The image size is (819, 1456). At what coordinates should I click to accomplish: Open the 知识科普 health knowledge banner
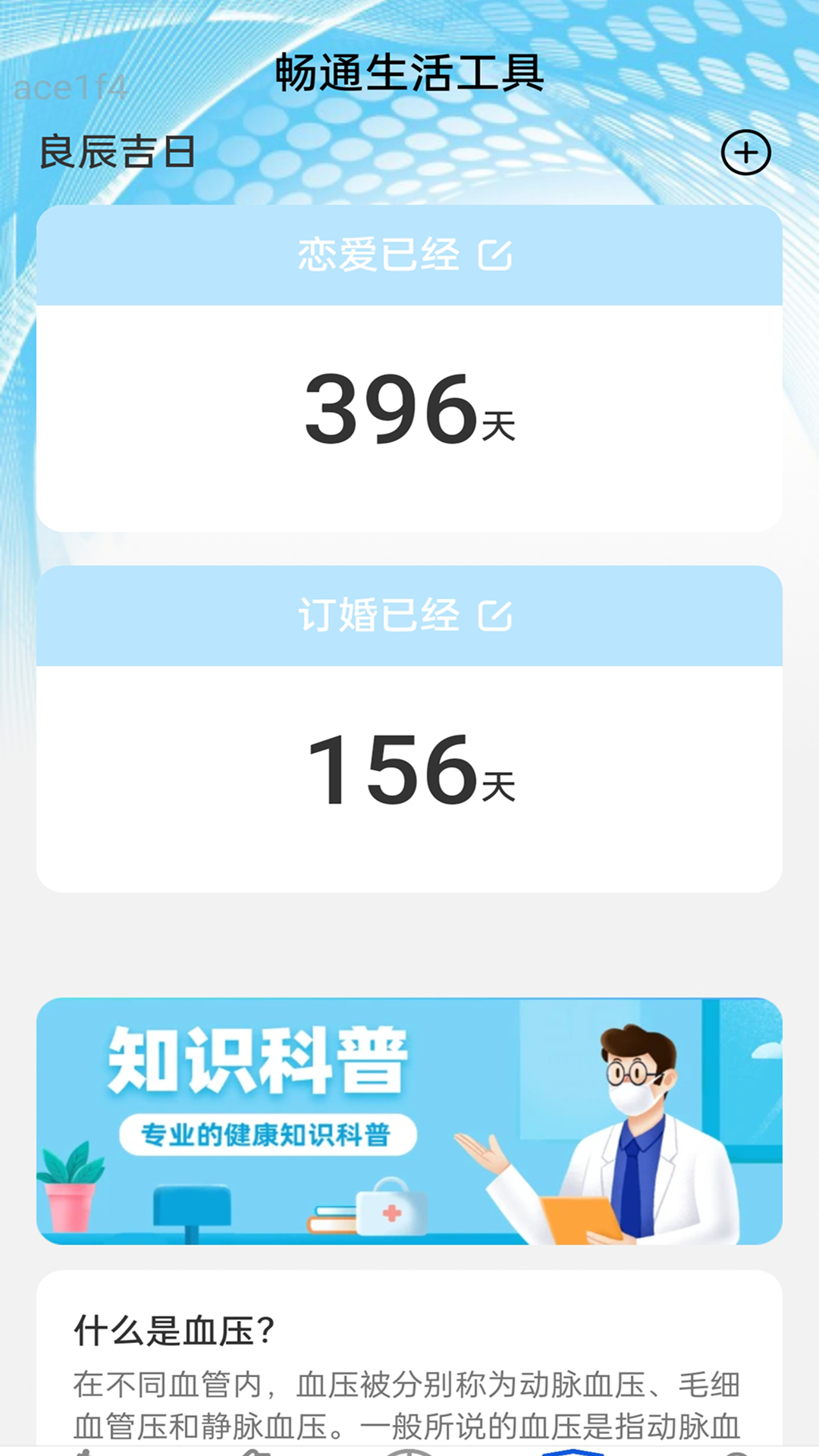[x=409, y=1115]
